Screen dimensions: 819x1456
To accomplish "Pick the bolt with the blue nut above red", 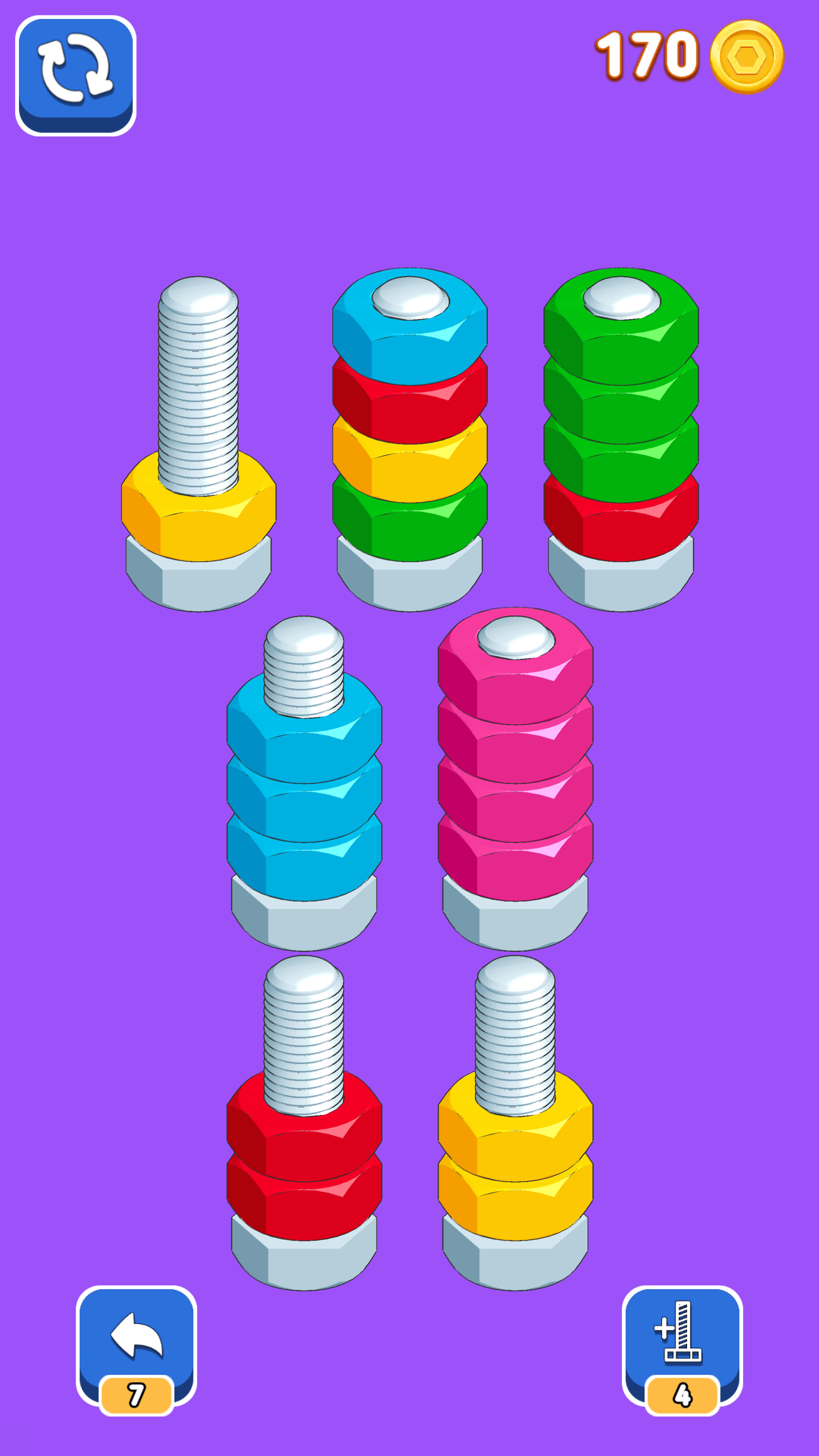I will (x=410, y=440).
